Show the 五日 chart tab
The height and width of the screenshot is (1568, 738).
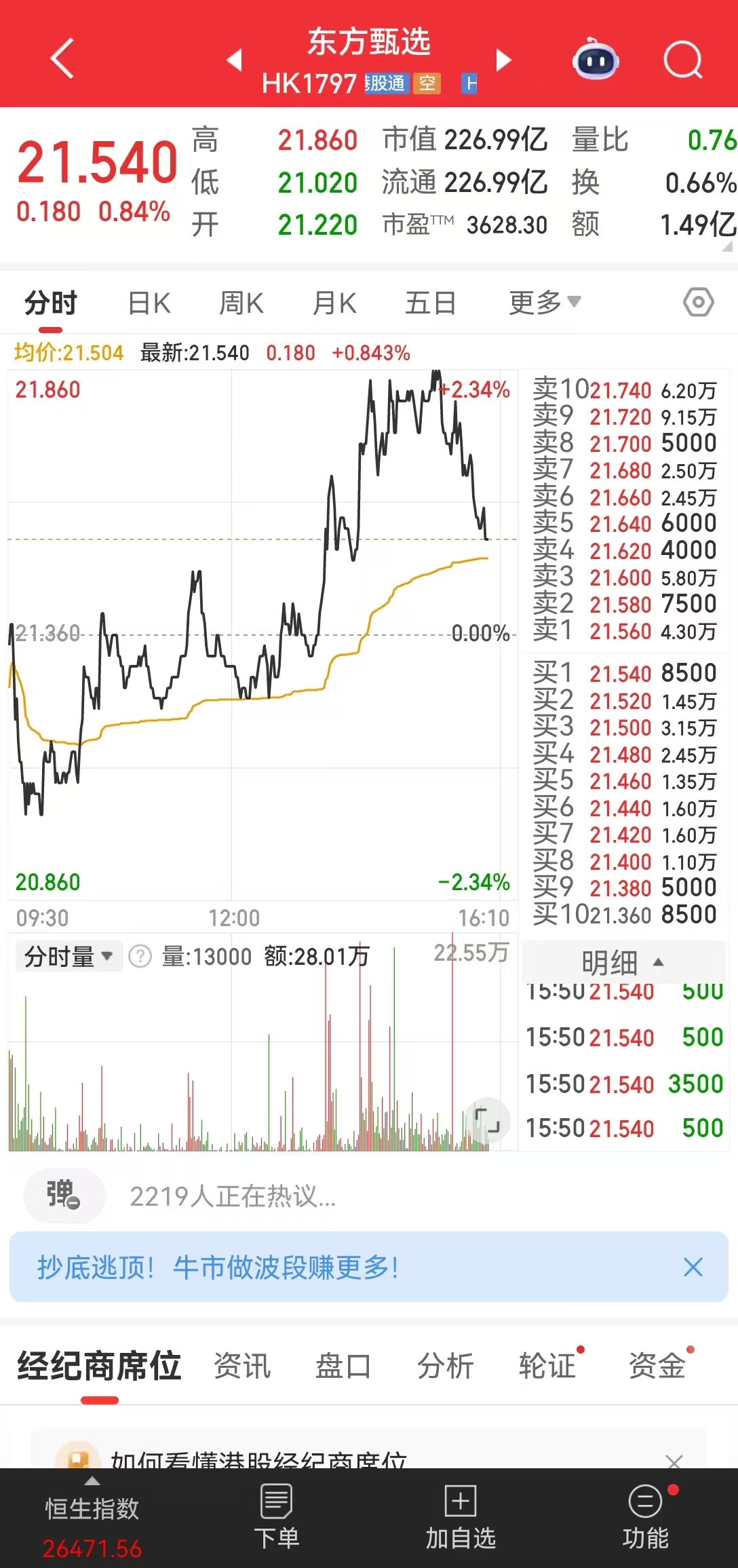430,303
